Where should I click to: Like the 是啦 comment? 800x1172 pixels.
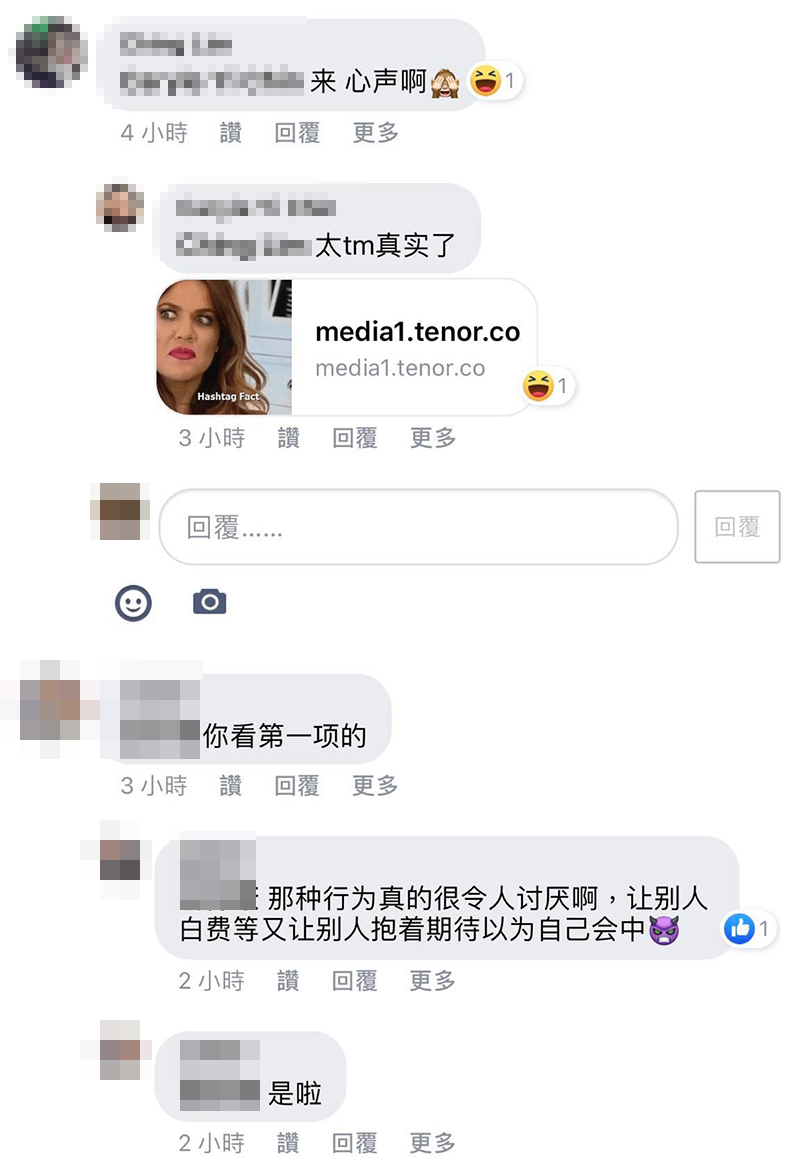click(x=289, y=1143)
